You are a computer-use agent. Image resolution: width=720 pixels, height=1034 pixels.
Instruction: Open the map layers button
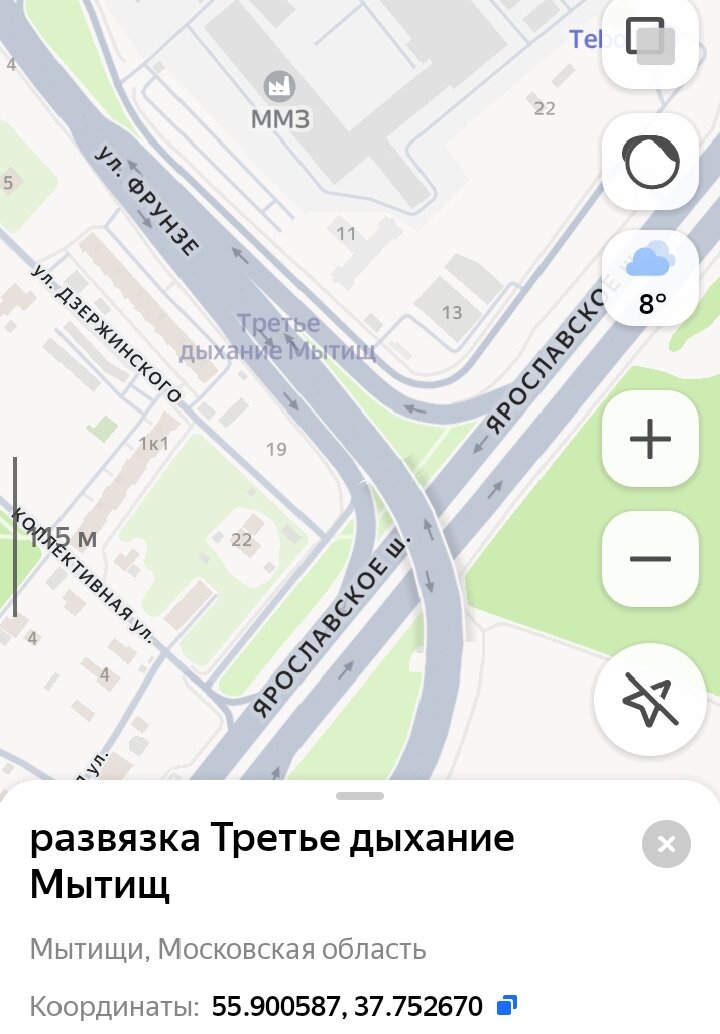point(650,43)
